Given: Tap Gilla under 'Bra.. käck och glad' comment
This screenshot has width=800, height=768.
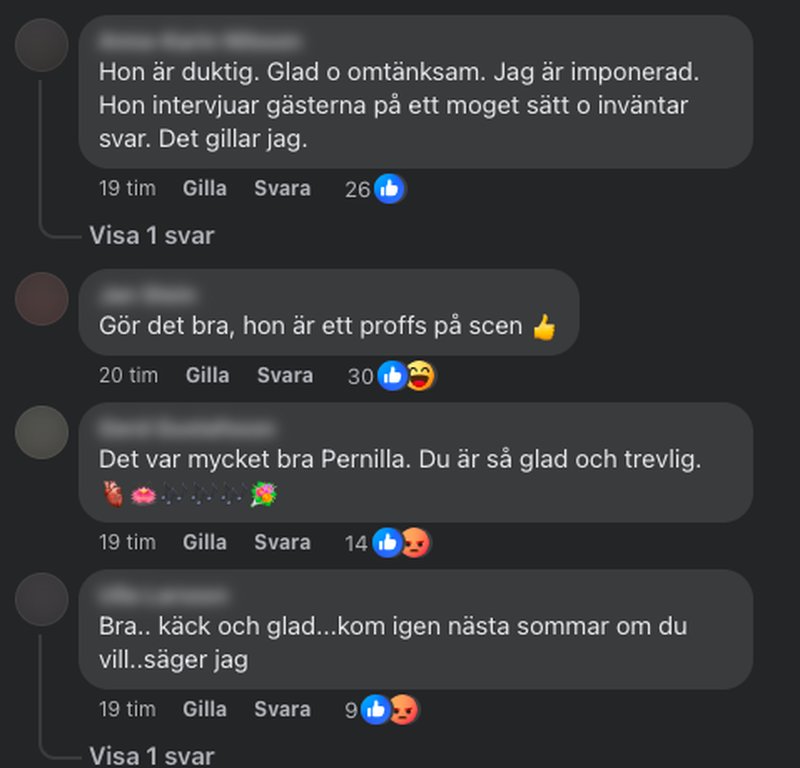Looking at the screenshot, I should click(x=204, y=709).
